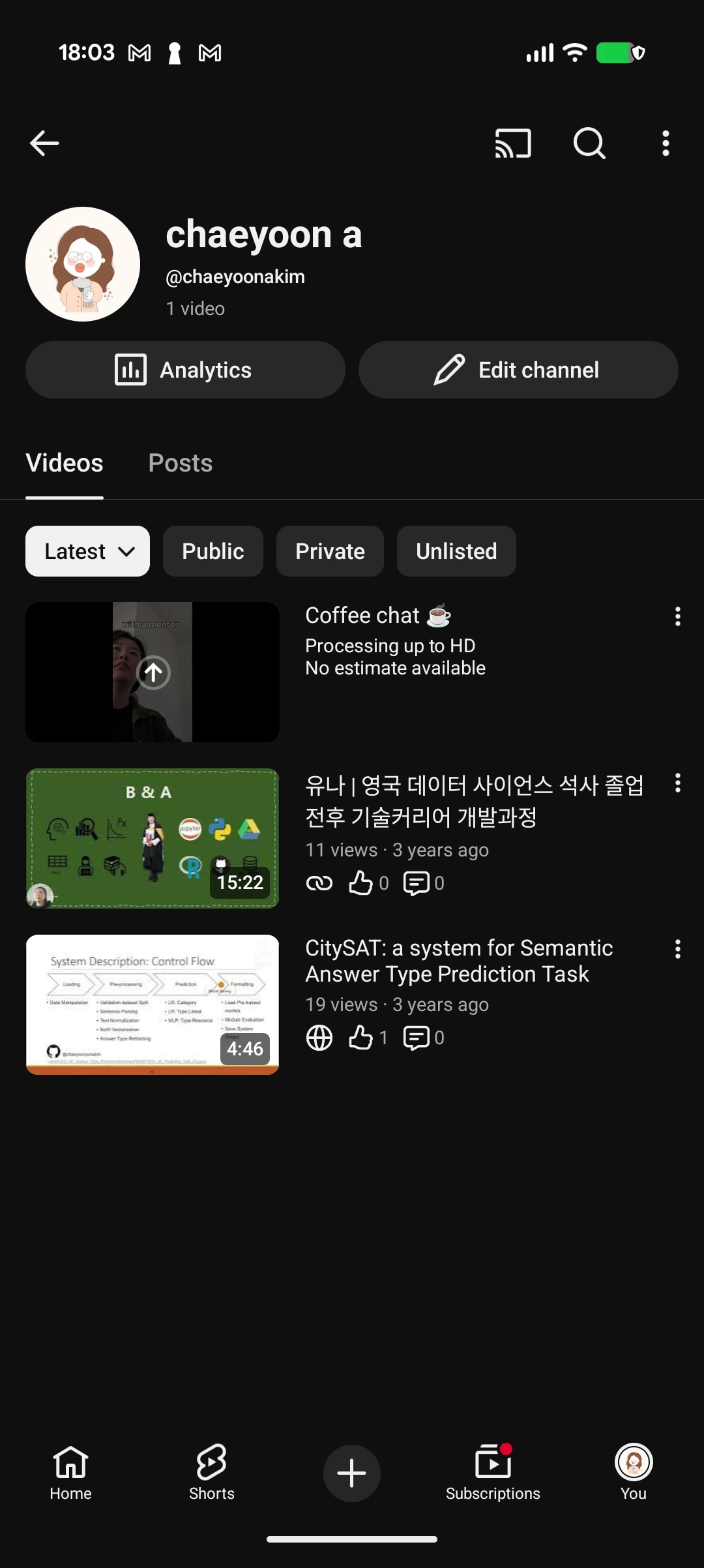The height and width of the screenshot is (1568, 704).
Task: Open the channel overflow menu
Action: [x=665, y=143]
